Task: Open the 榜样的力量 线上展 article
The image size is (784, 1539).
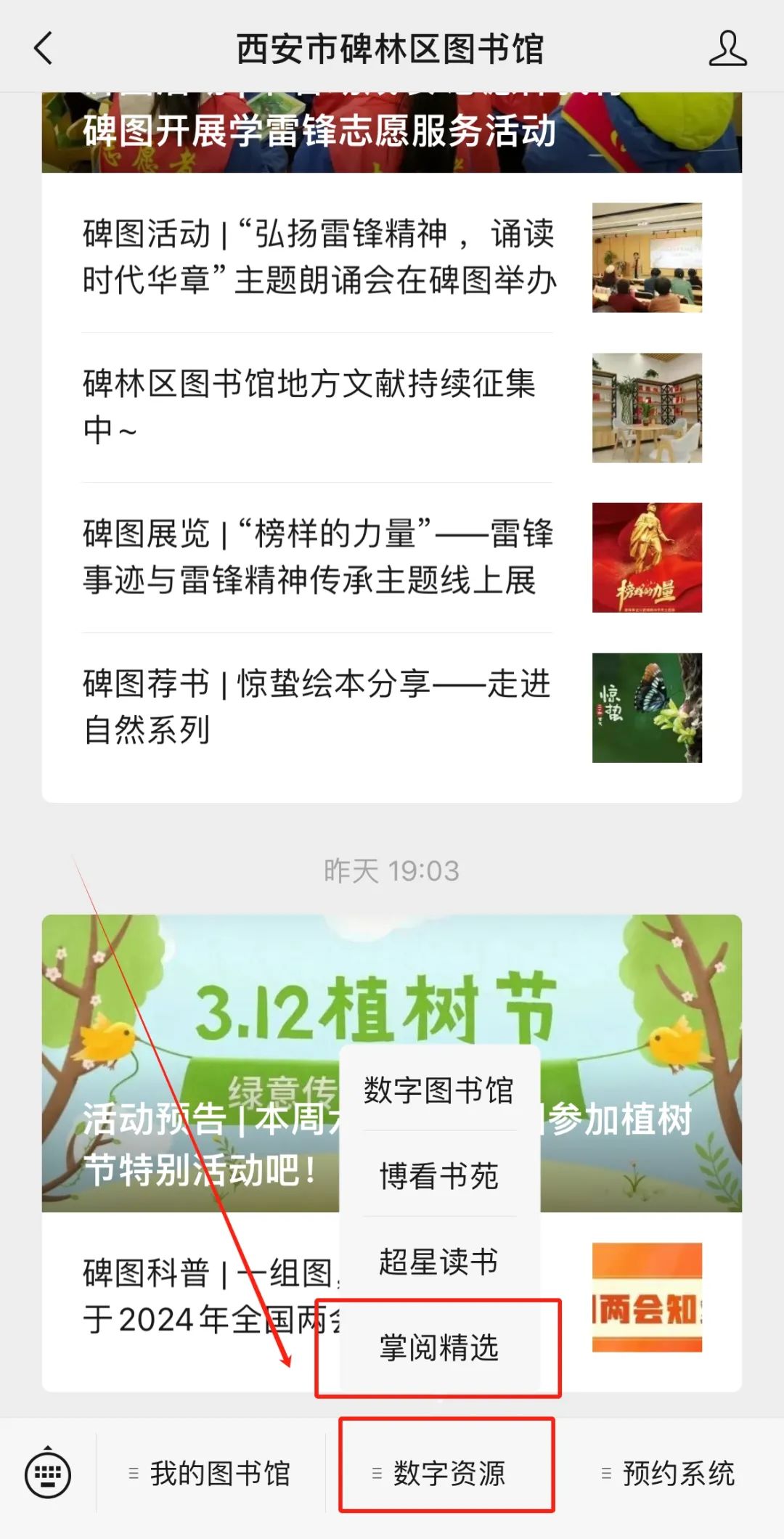Action: coord(319,557)
